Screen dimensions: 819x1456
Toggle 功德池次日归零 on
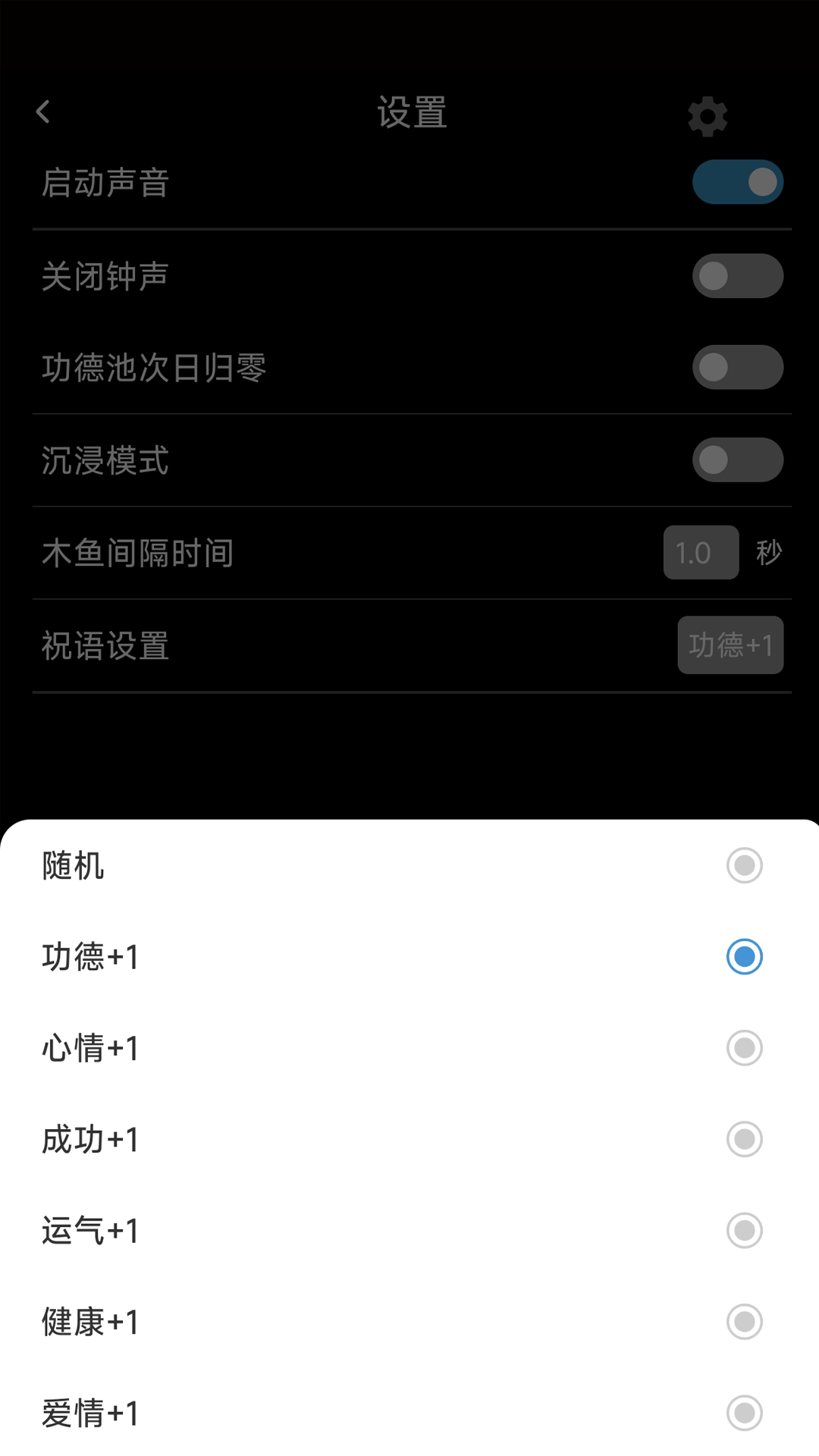737,368
